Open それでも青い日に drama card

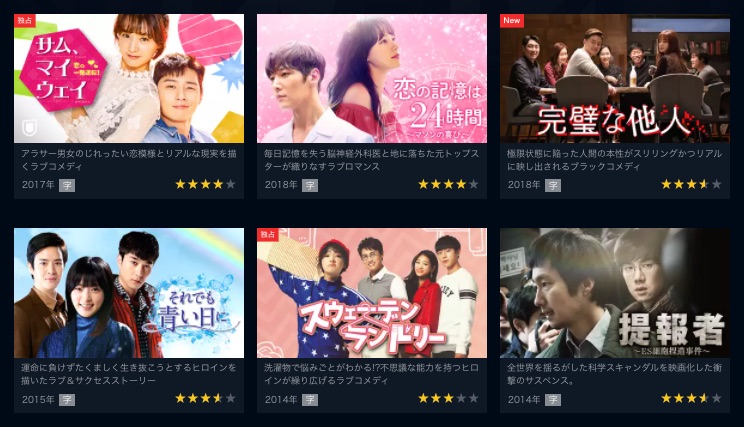pos(128,293)
